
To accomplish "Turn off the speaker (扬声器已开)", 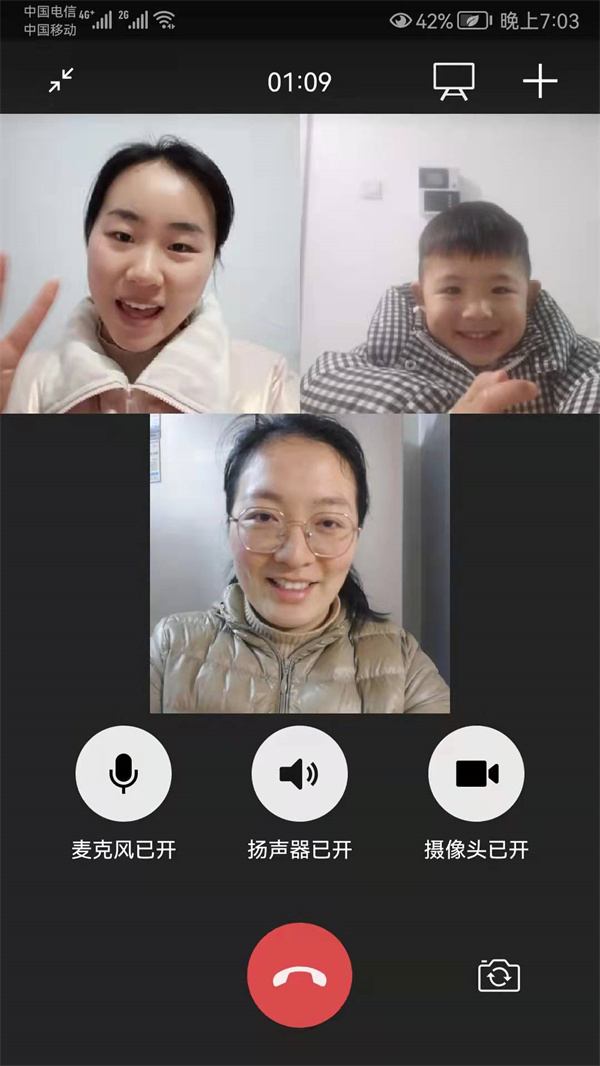I will point(300,774).
